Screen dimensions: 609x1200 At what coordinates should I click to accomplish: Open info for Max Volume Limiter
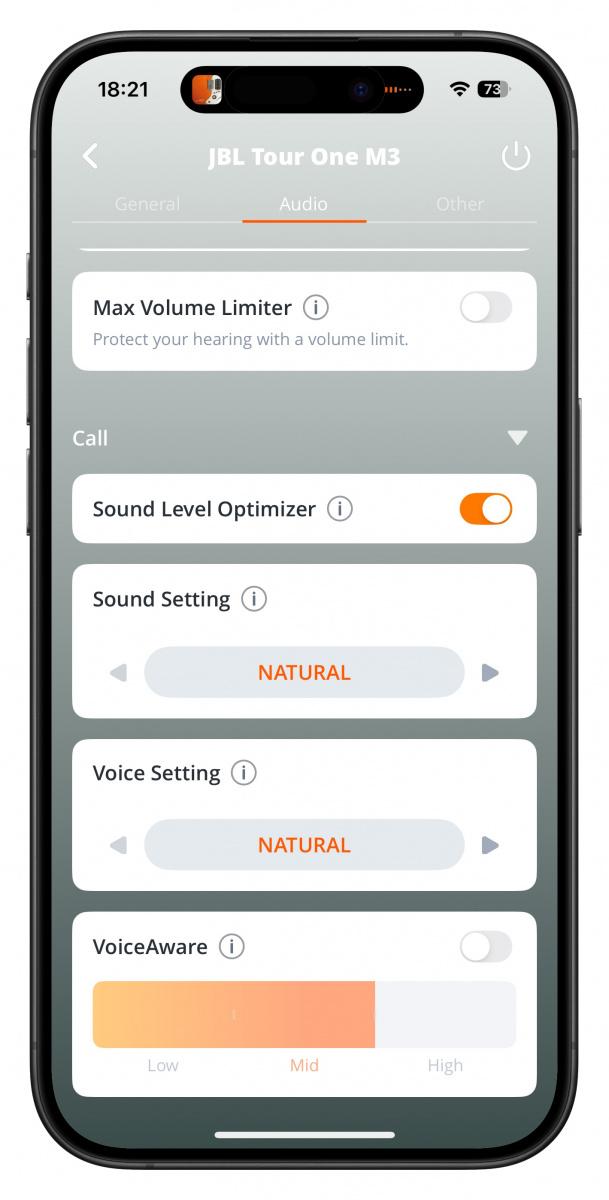point(316,307)
